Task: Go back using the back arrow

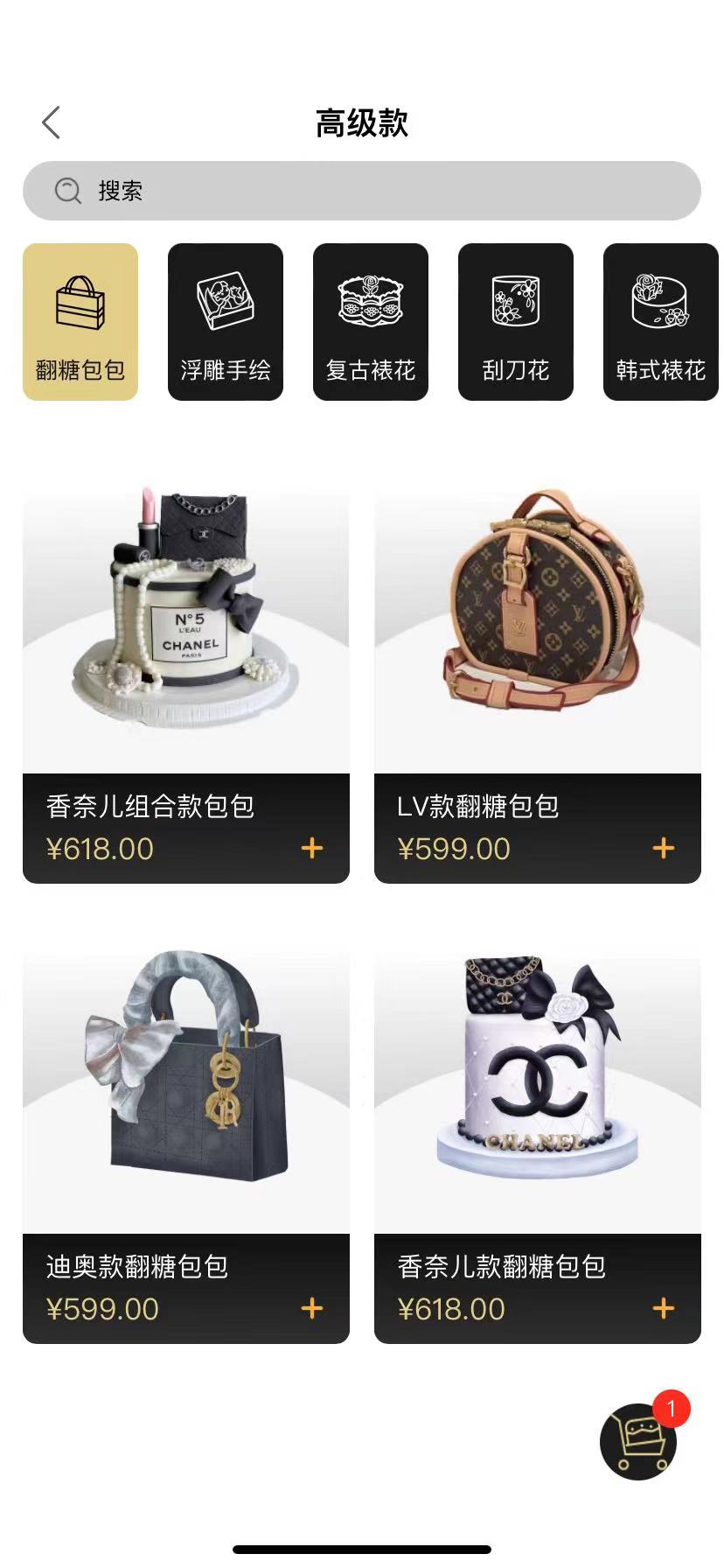Action: pos(51,122)
